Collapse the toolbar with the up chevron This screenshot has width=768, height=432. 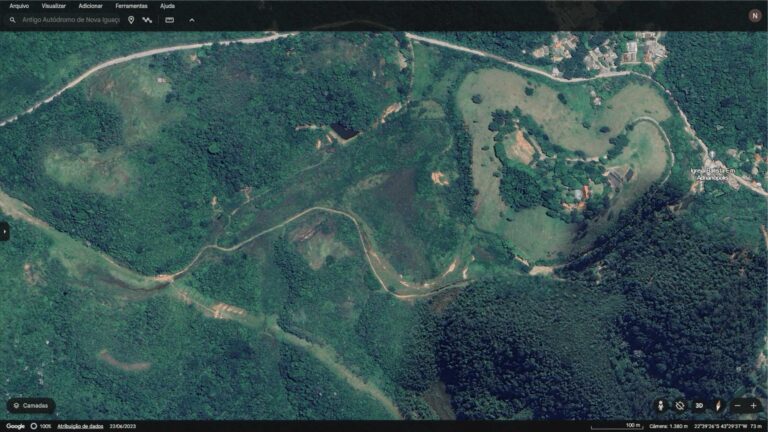pyautogui.click(x=191, y=19)
